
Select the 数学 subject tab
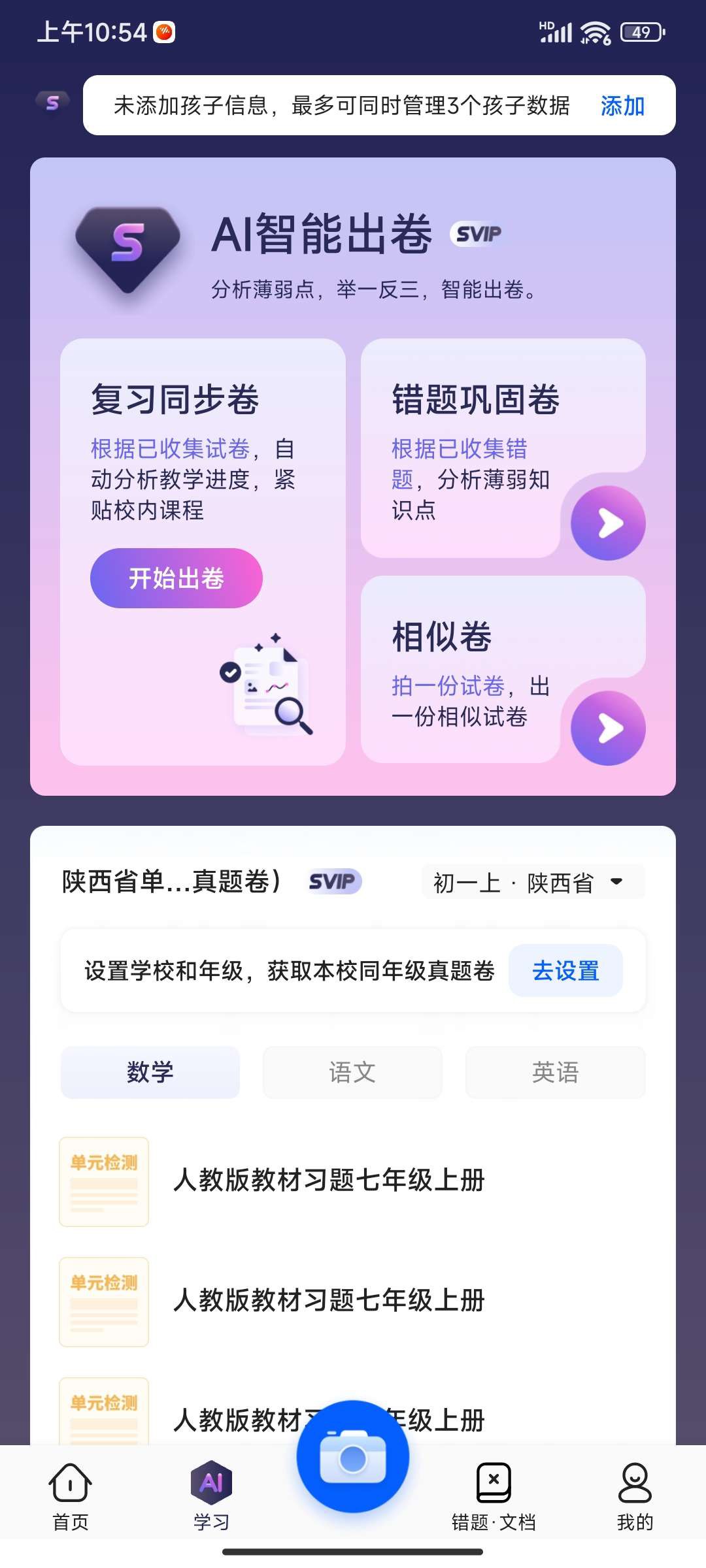pyautogui.click(x=150, y=1072)
